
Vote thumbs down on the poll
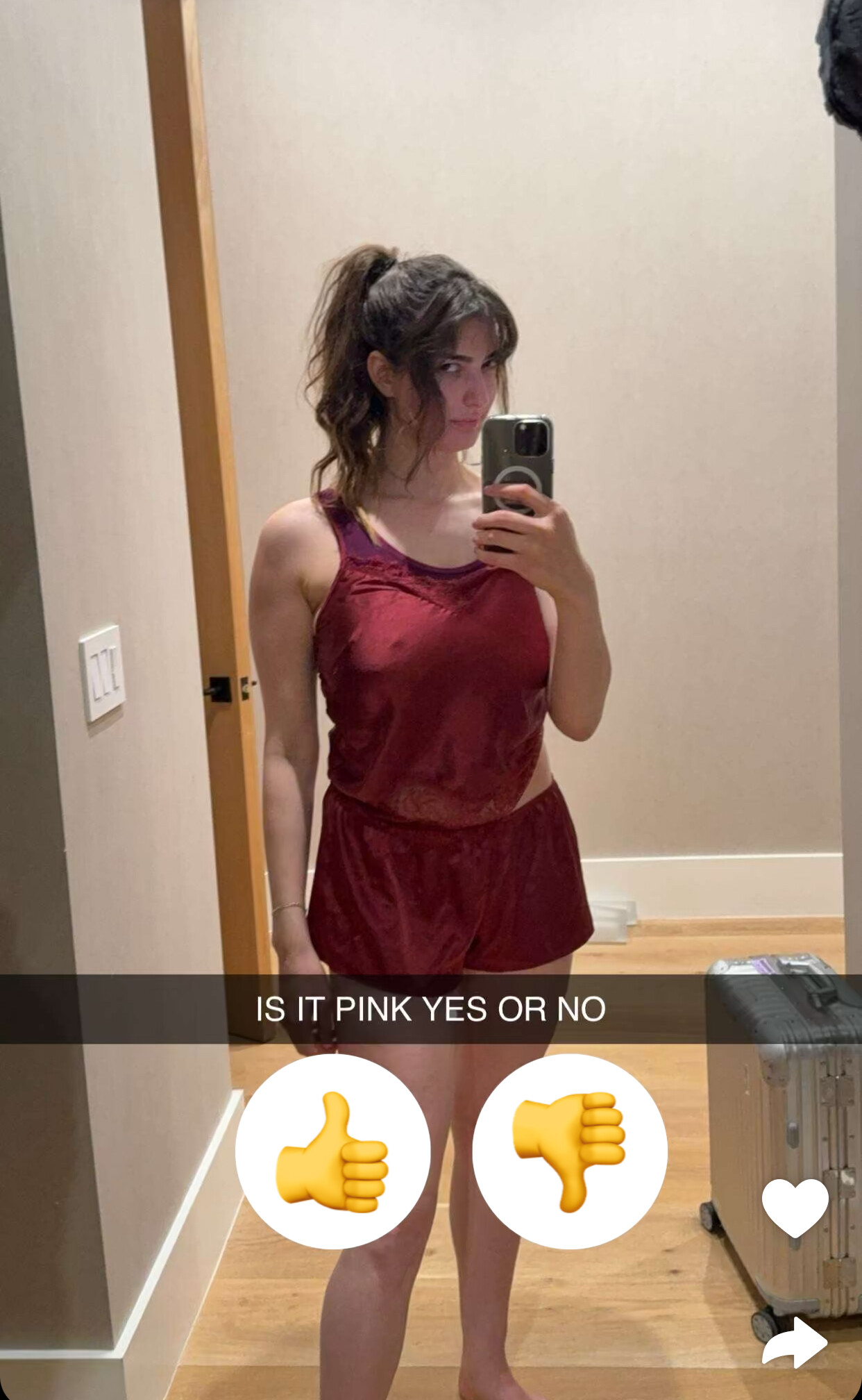coord(570,1152)
